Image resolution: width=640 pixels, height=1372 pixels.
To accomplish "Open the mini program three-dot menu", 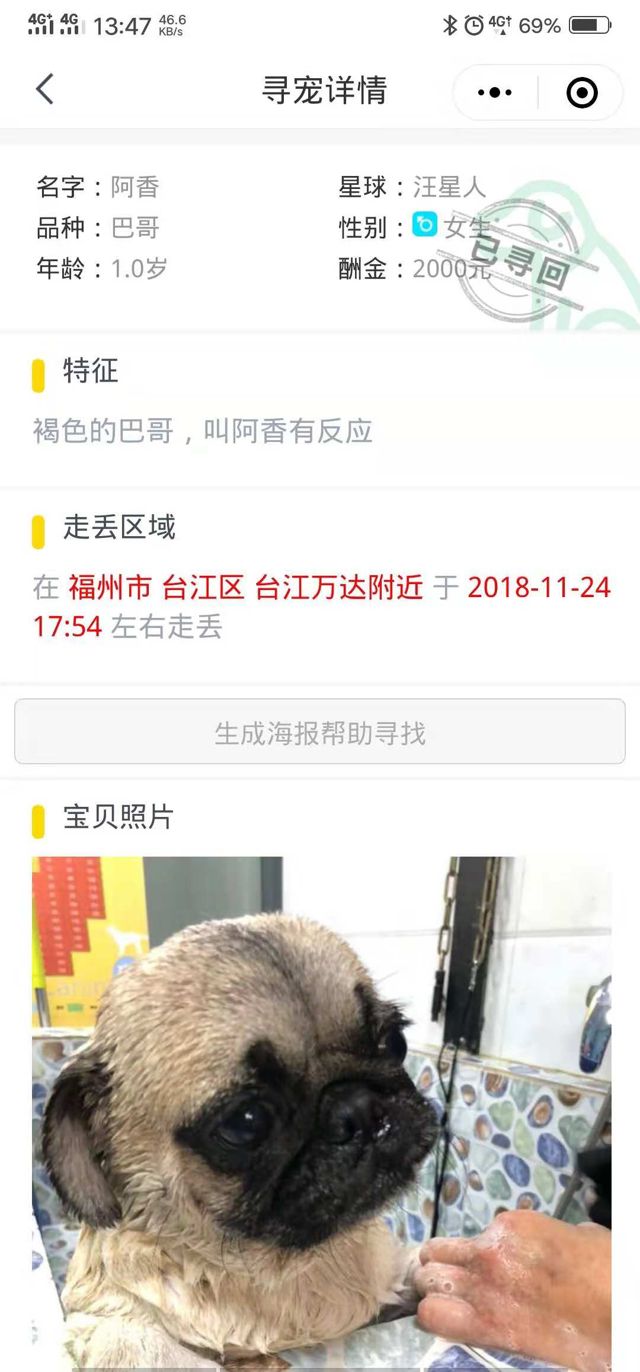I will click(x=495, y=93).
